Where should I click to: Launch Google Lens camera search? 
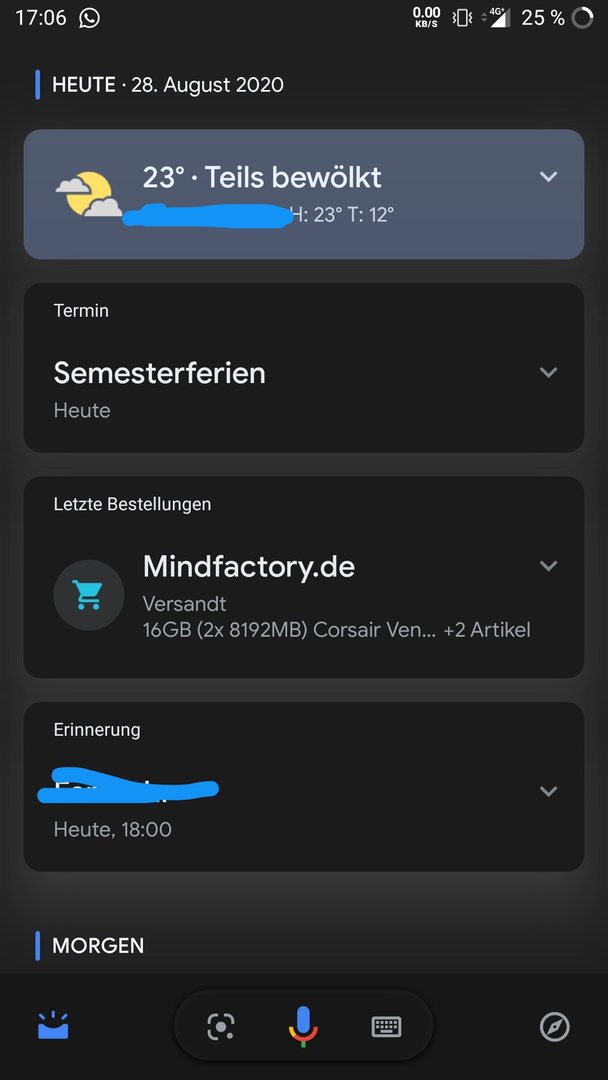pyautogui.click(x=220, y=1026)
